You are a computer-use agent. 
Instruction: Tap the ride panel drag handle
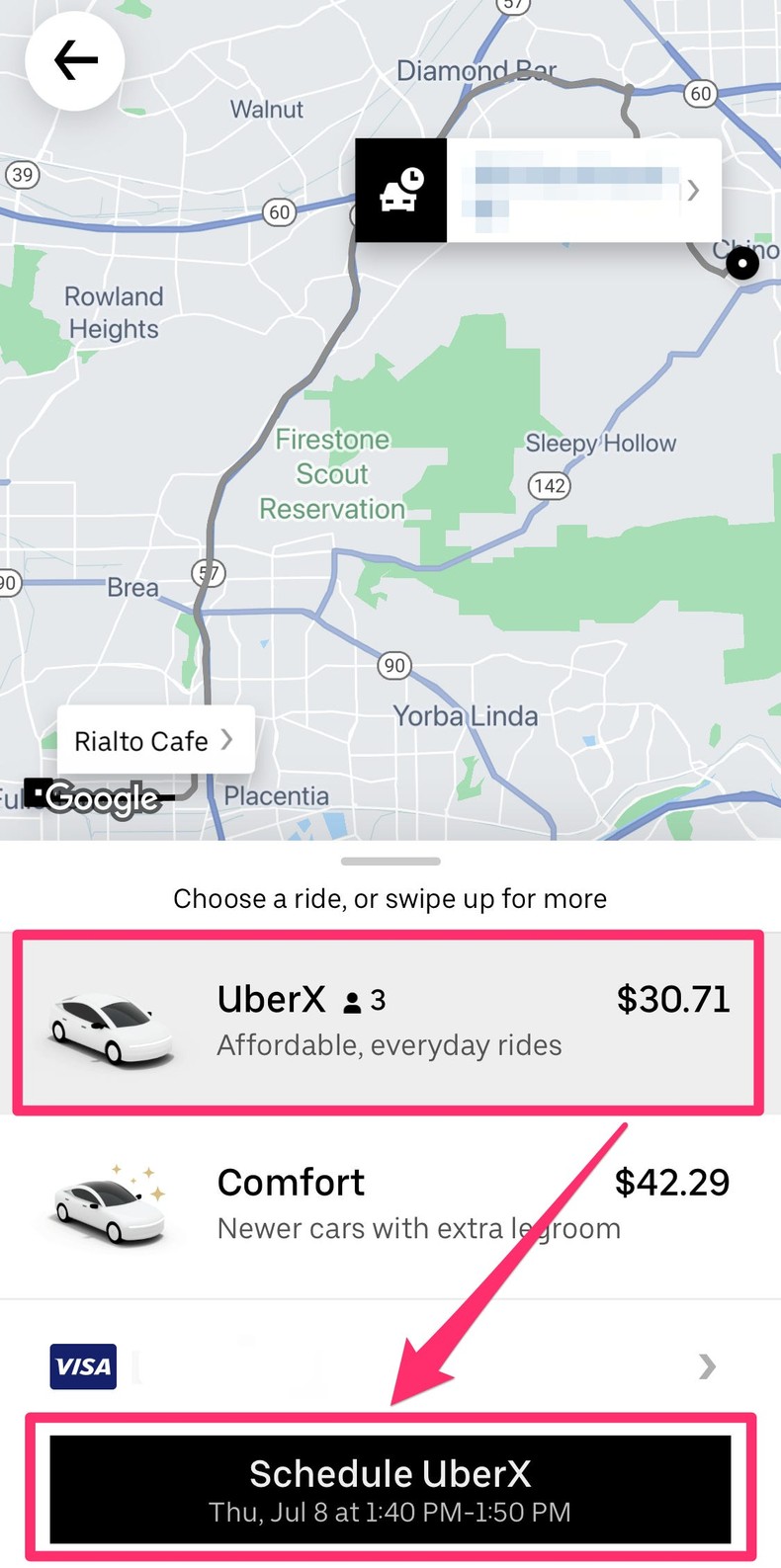pos(390,861)
